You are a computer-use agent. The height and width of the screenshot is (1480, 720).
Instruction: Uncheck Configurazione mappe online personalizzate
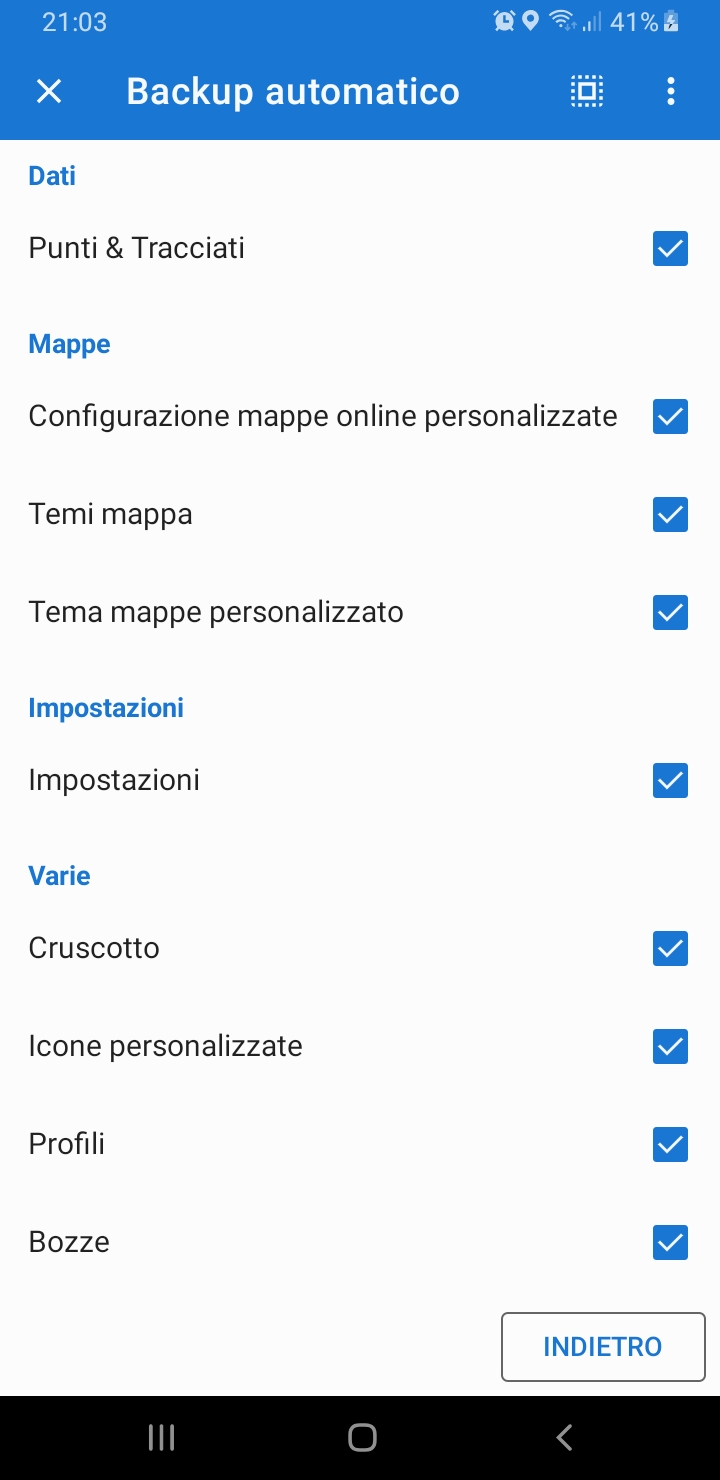pyautogui.click(x=670, y=416)
